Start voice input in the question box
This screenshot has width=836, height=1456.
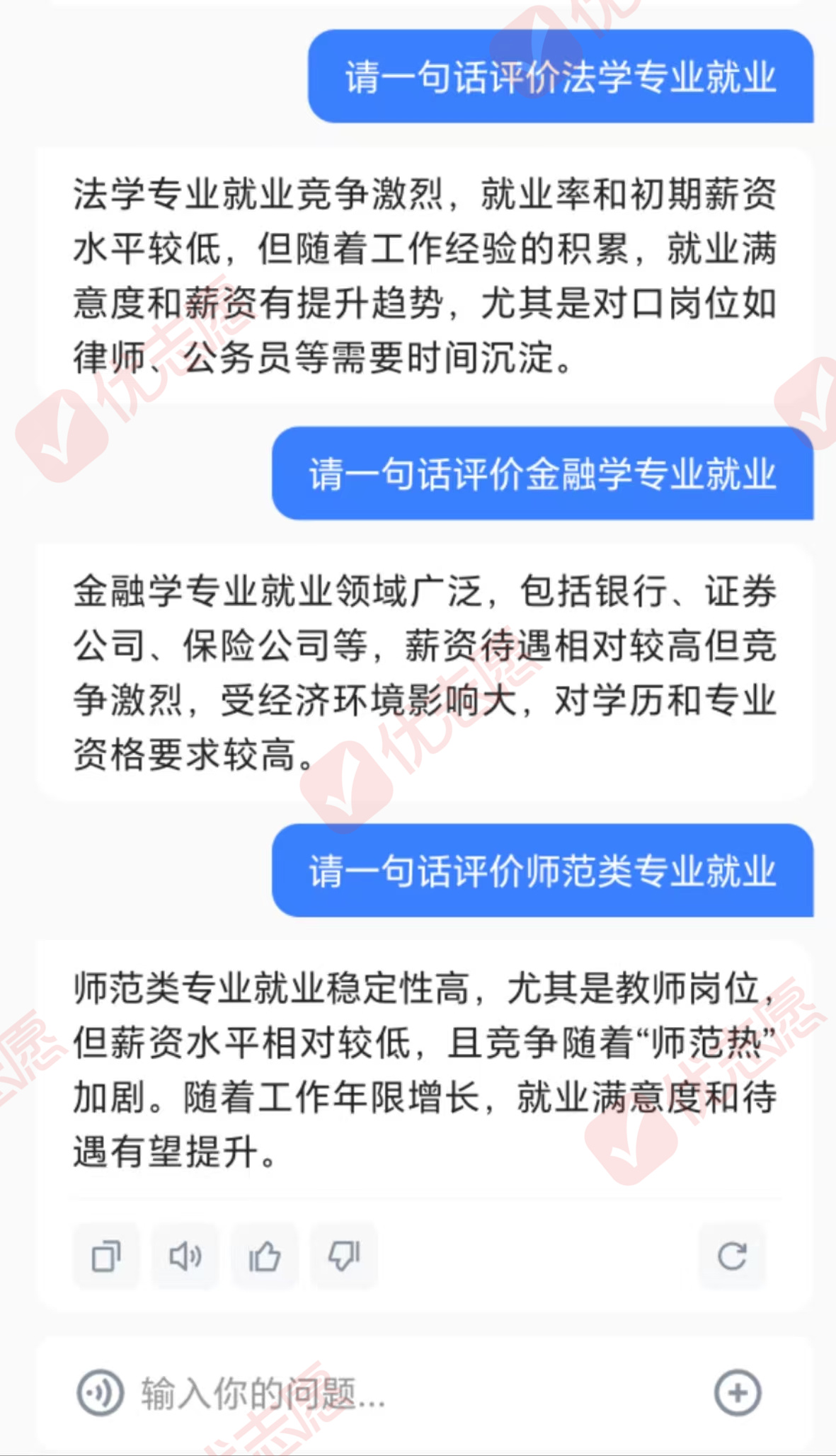[x=100, y=1393]
